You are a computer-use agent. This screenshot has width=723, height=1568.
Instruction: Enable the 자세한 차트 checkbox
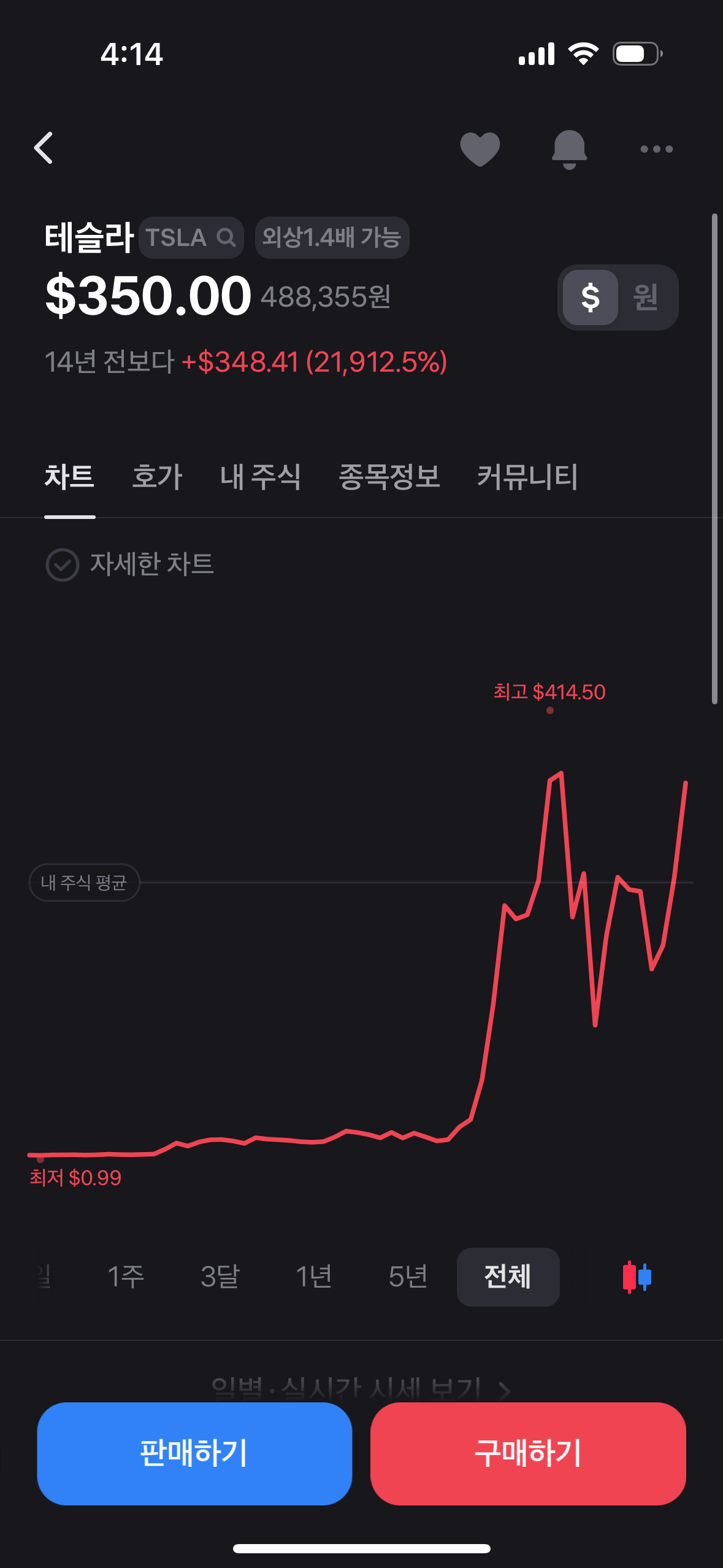point(63,564)
